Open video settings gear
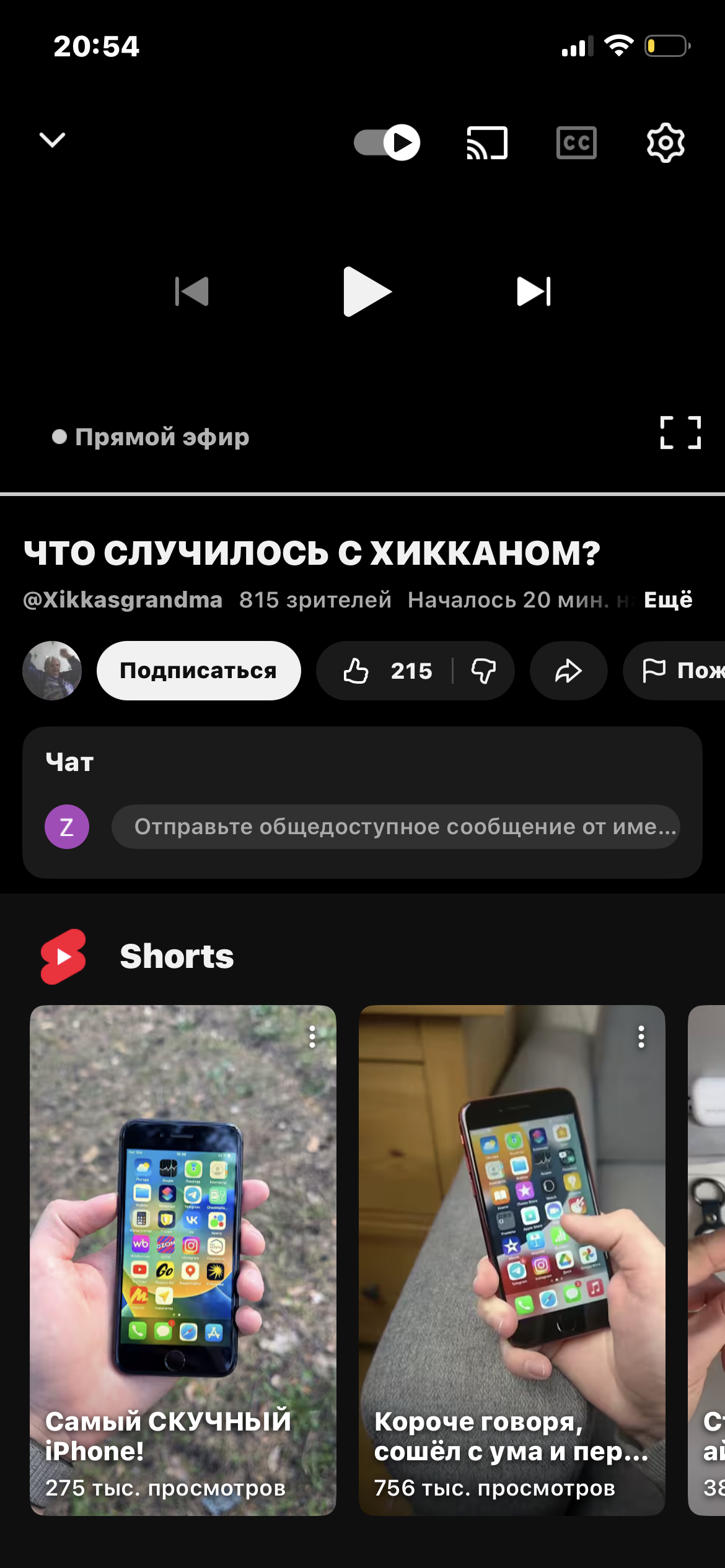This screenshot has width=725, height=1568. [x=666, y=143]
